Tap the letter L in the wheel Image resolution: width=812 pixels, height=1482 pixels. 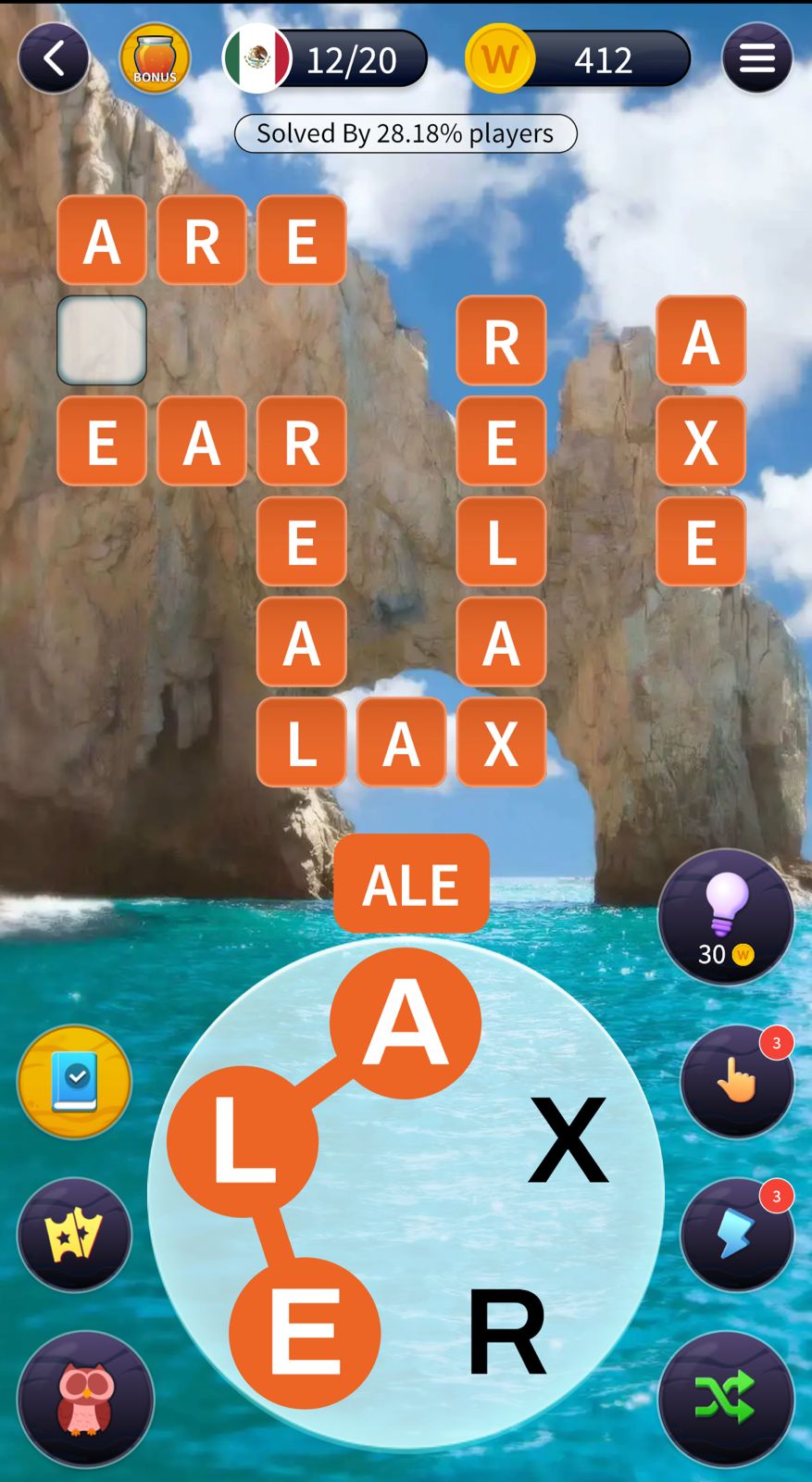coord(243,1142)
